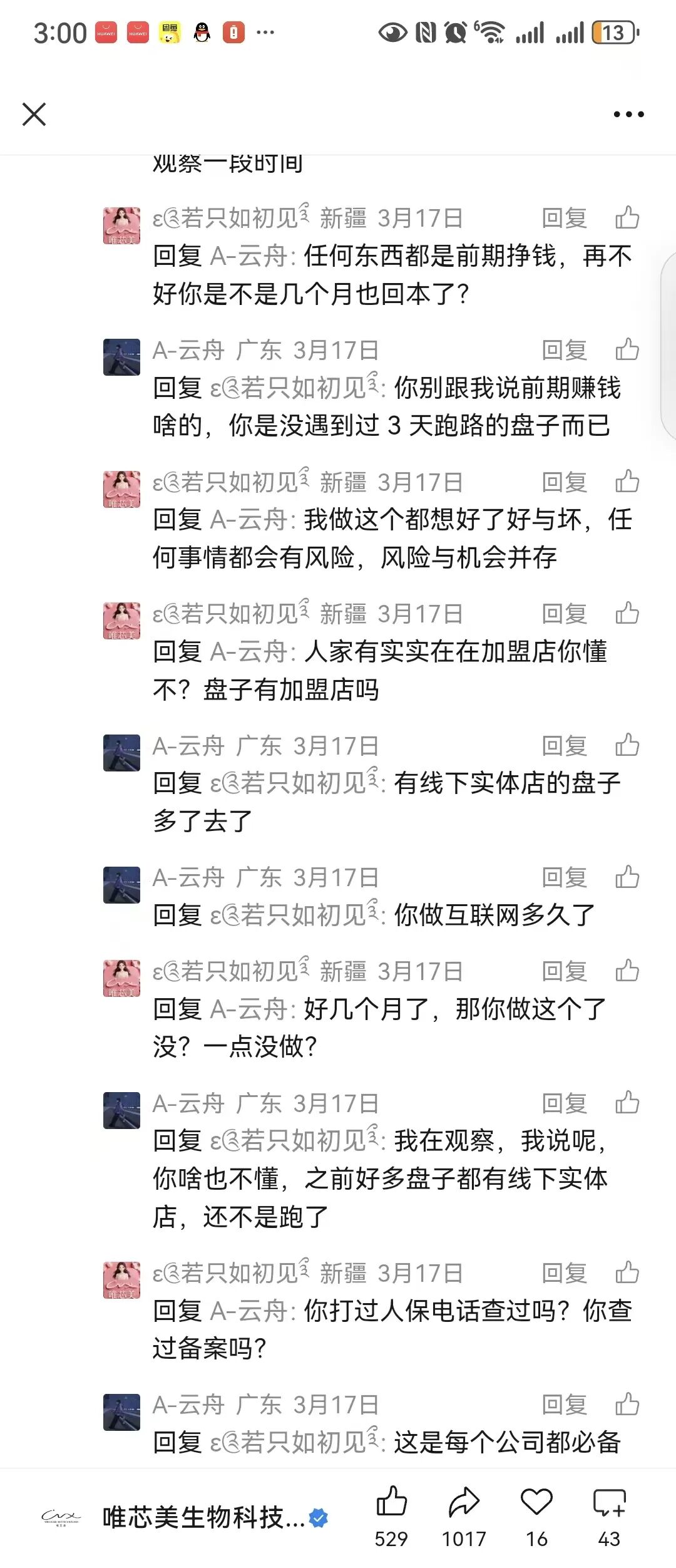Screen dimensions: 676x1568
Task: Reply to the comment about 风险与机会并存
Action: coord(564,482)
